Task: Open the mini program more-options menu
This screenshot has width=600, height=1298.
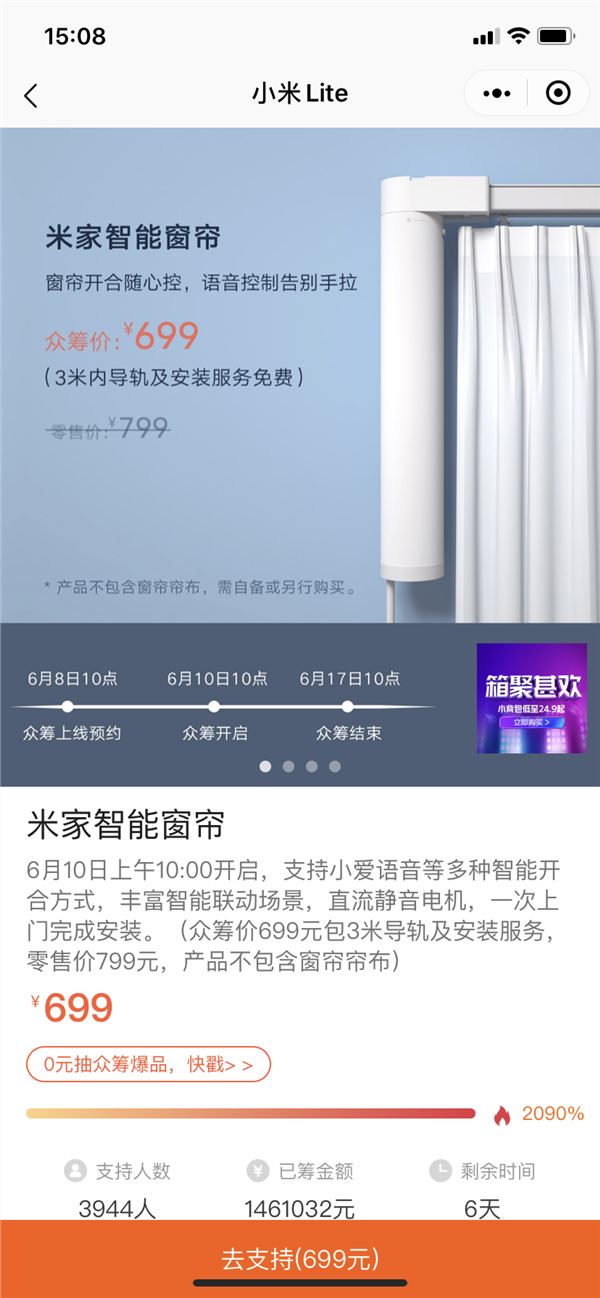Action: click(497, 94)
